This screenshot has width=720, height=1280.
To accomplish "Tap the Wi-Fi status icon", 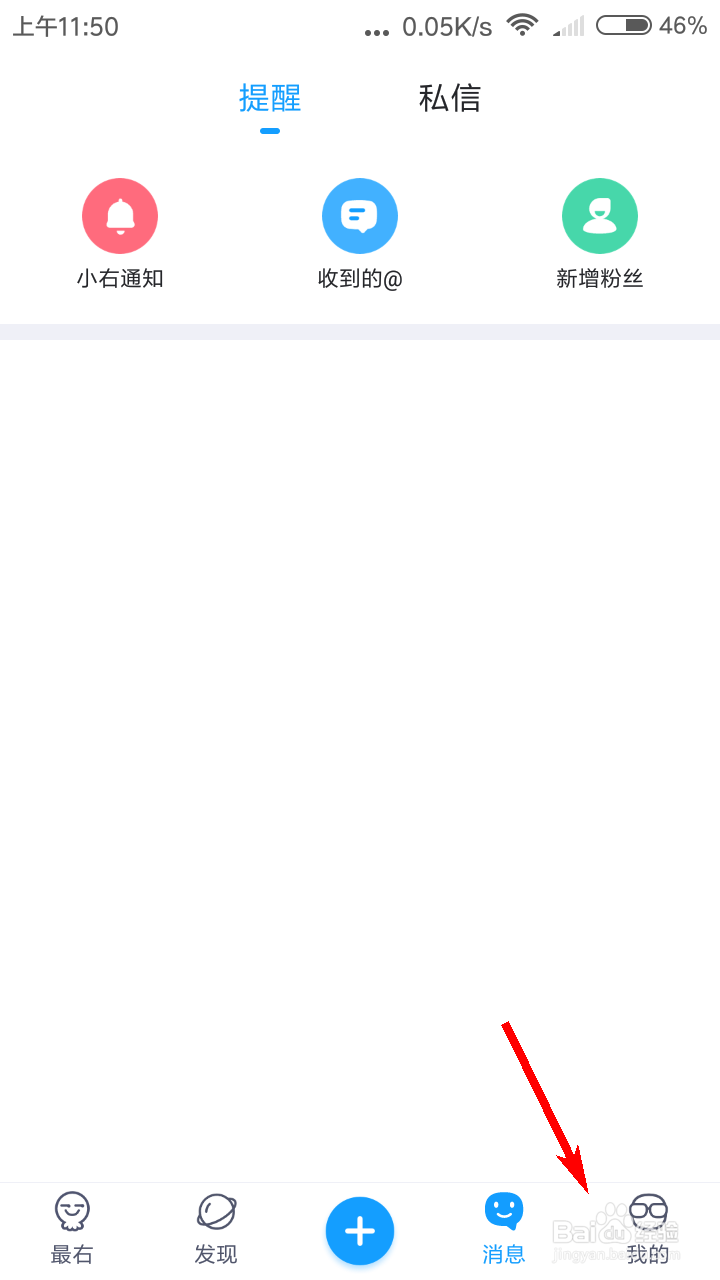I will tap(522, 26).
